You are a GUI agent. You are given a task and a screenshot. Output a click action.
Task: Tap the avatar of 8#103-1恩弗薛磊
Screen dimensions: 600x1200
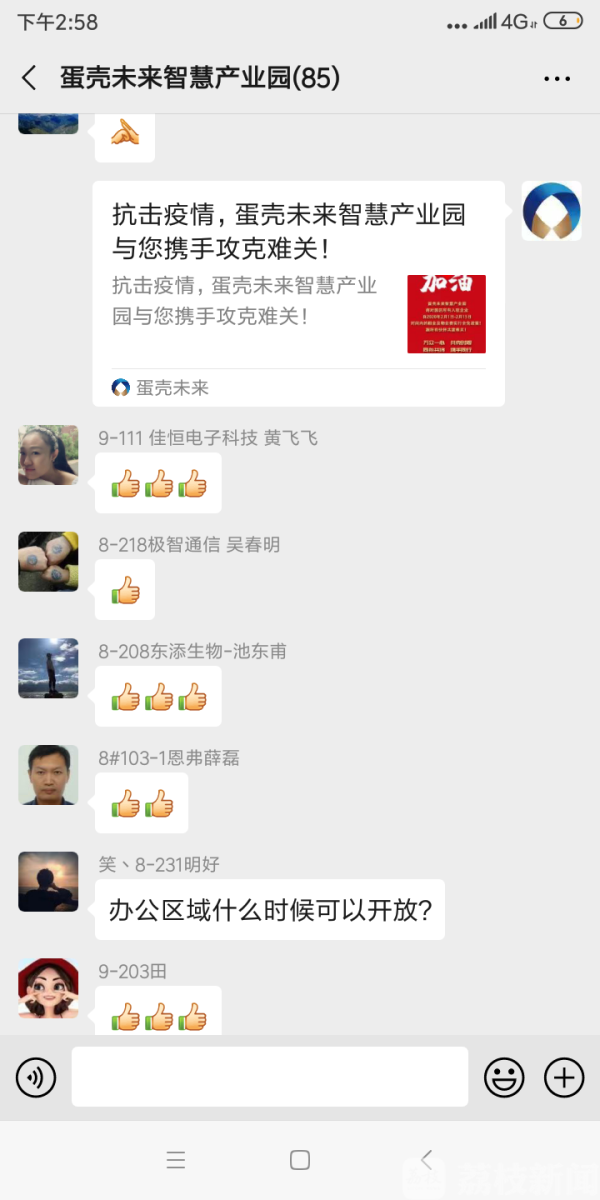48,775
